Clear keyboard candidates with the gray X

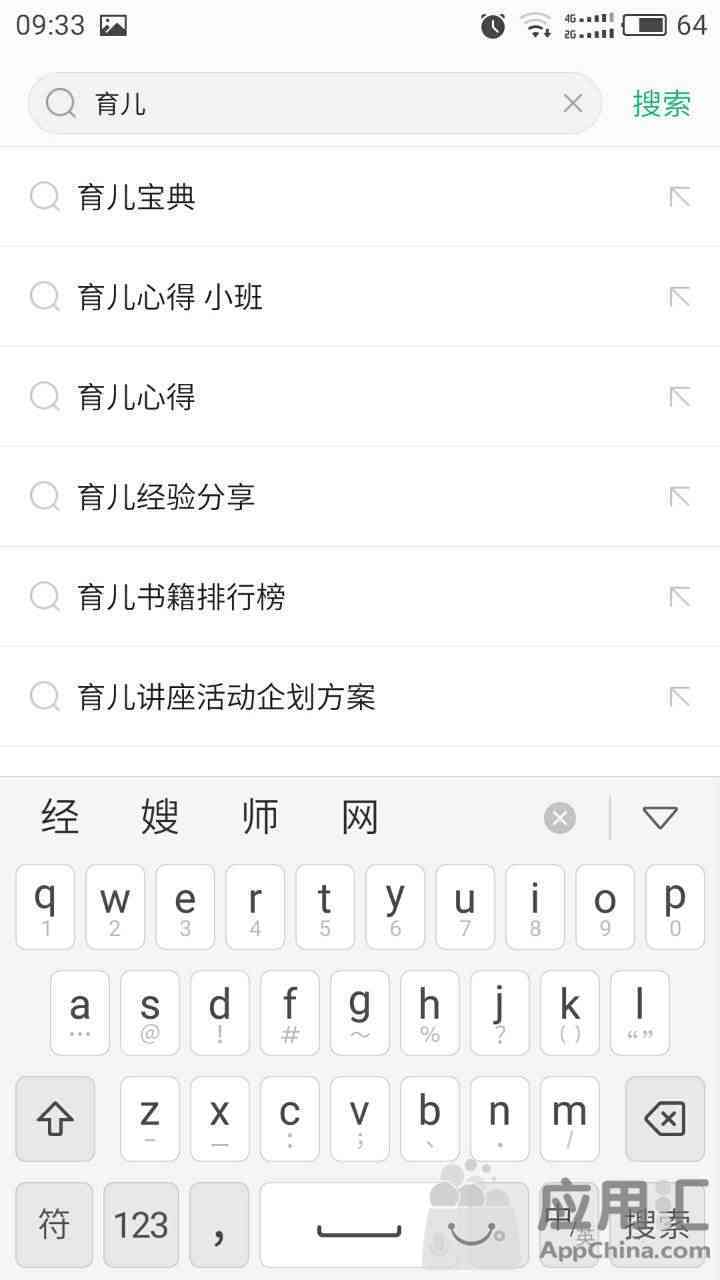(560, 819)
